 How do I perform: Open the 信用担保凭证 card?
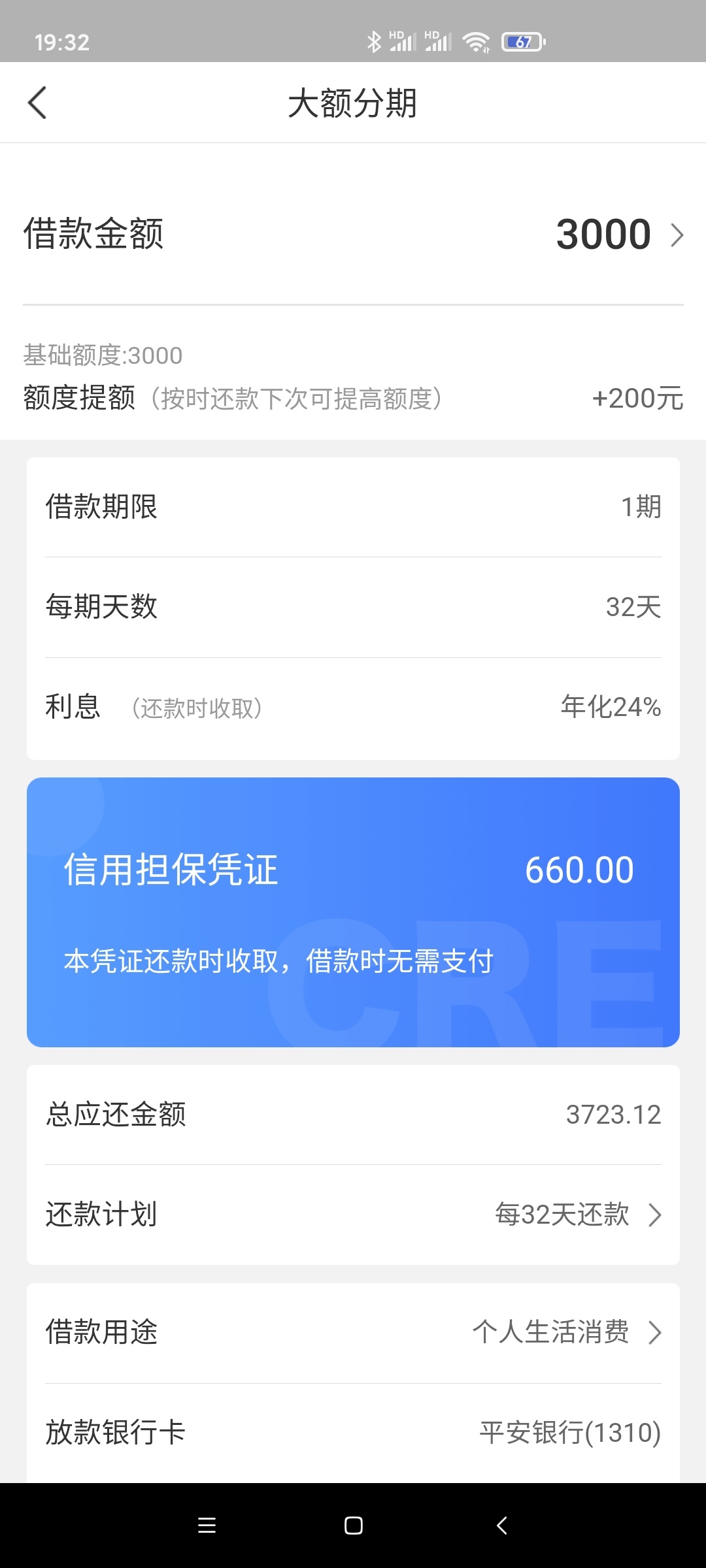(x=353, y=912)
